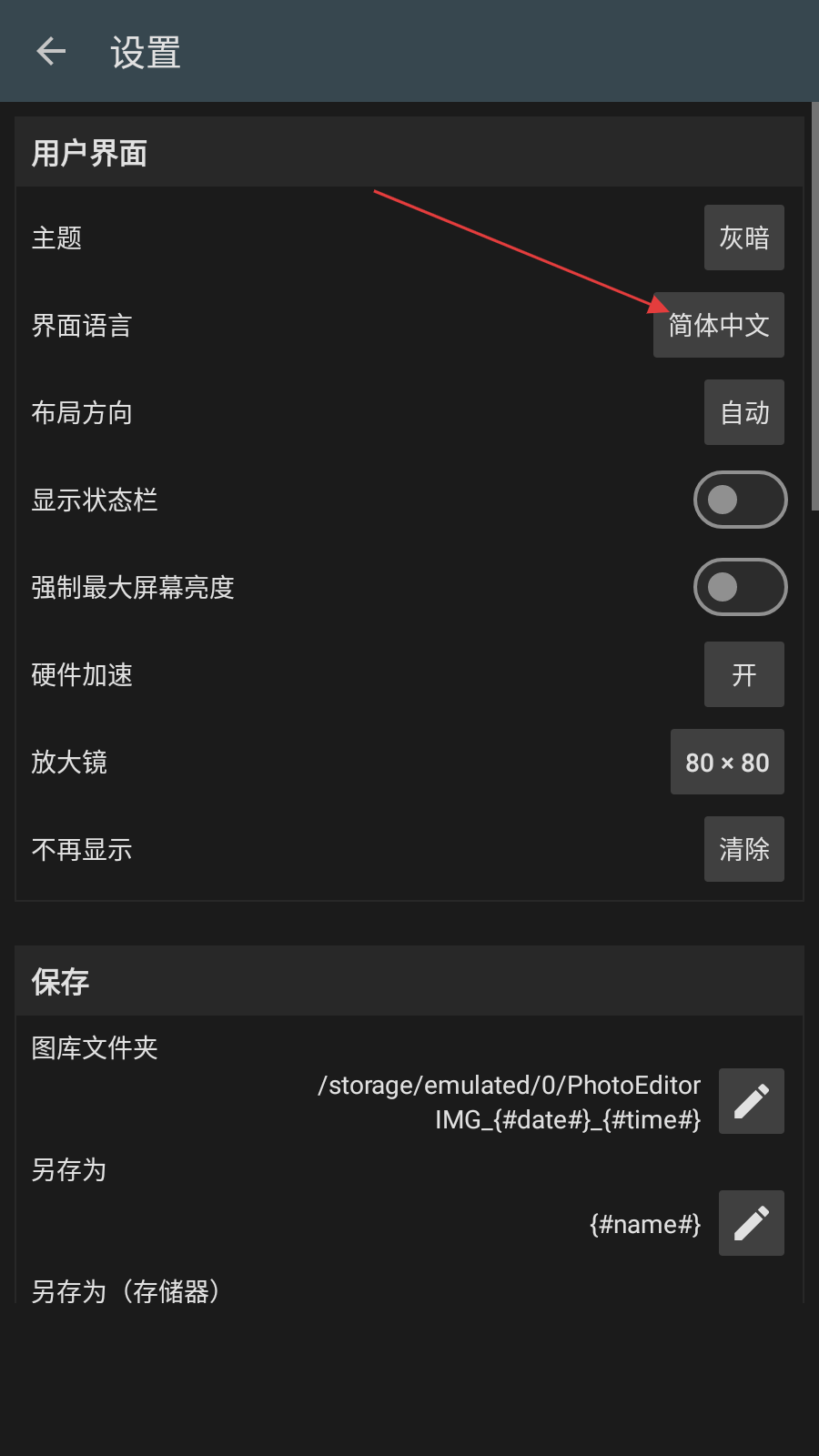This screenshot has width=819, height=1456.
Task: Toggle the 显示状态栏 switch
Action: point(740,500)
